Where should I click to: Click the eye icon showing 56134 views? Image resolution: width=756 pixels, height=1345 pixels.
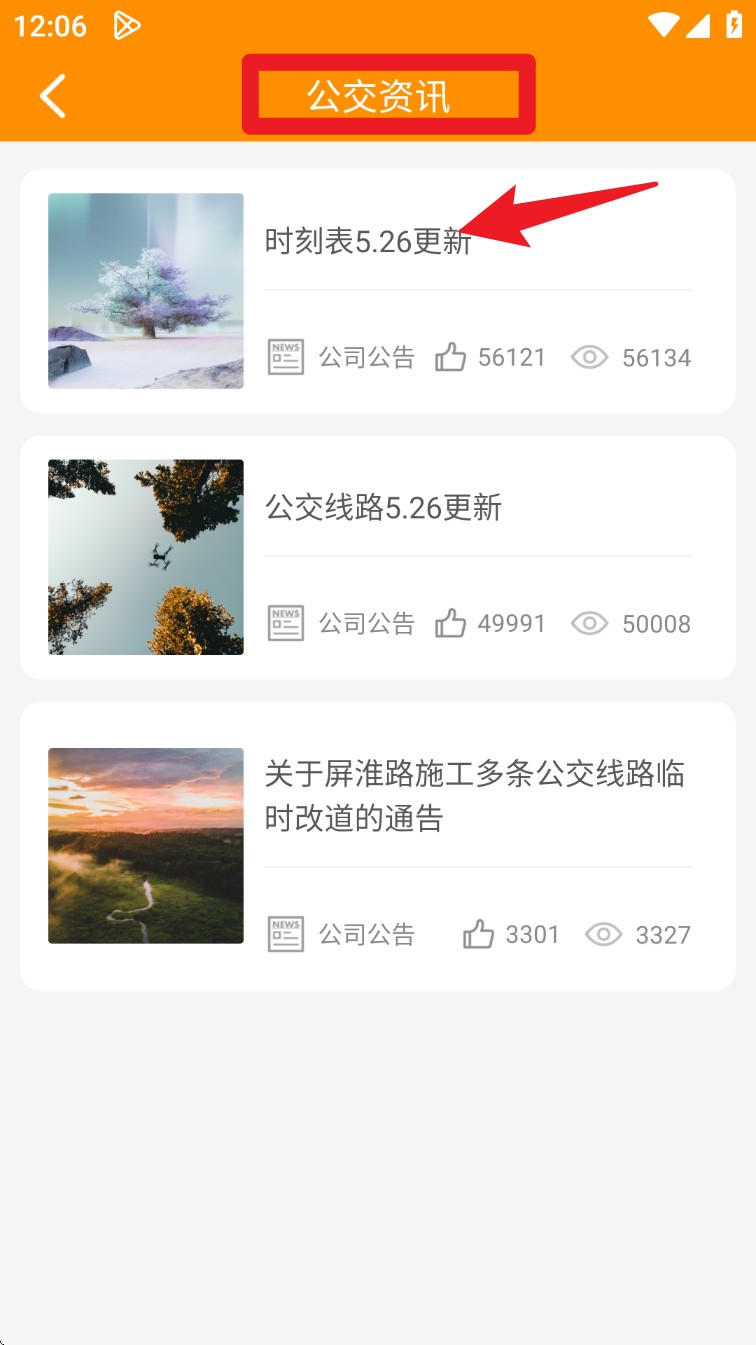(591, 357)
